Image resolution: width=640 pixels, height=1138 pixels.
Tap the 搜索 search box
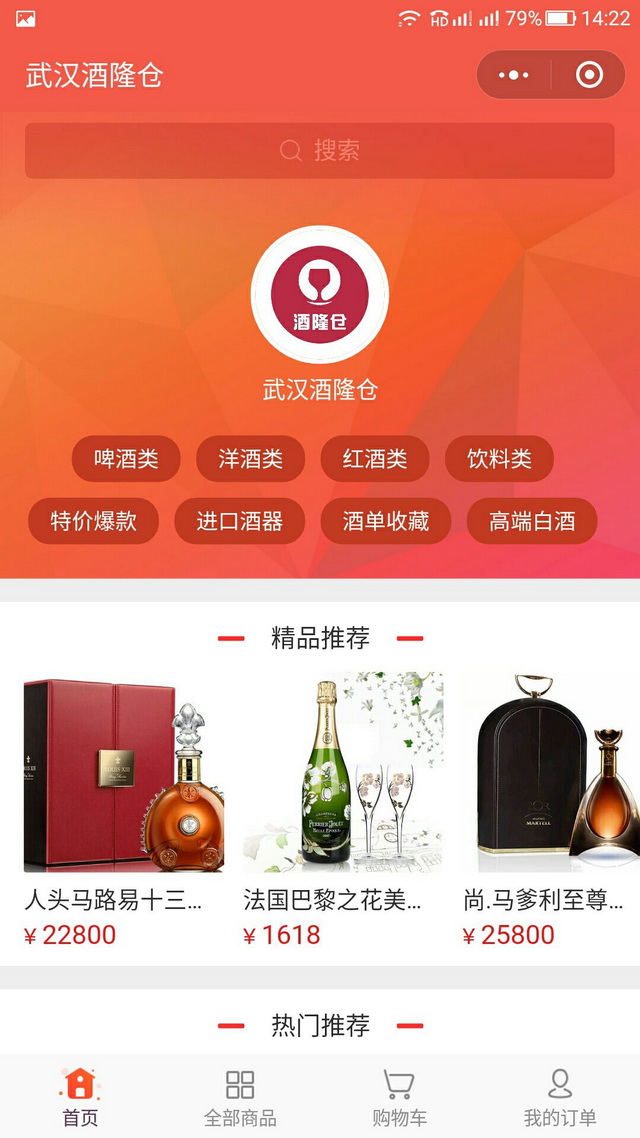coord(320,151)
